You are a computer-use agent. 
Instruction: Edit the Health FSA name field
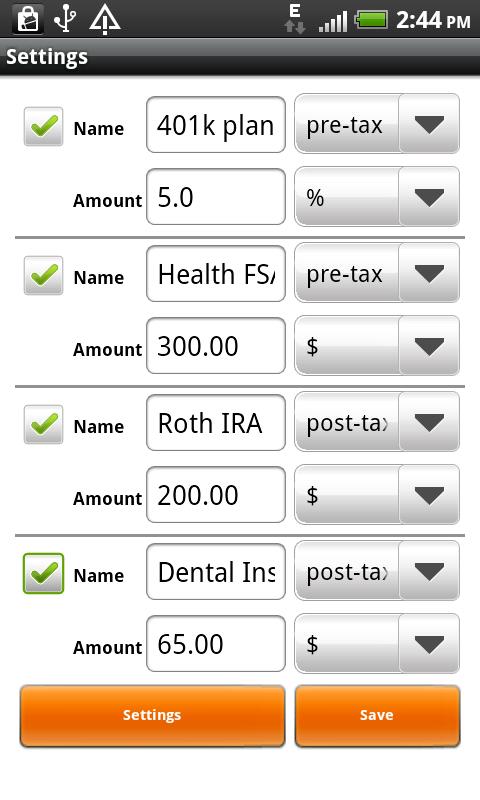point(216,274)
